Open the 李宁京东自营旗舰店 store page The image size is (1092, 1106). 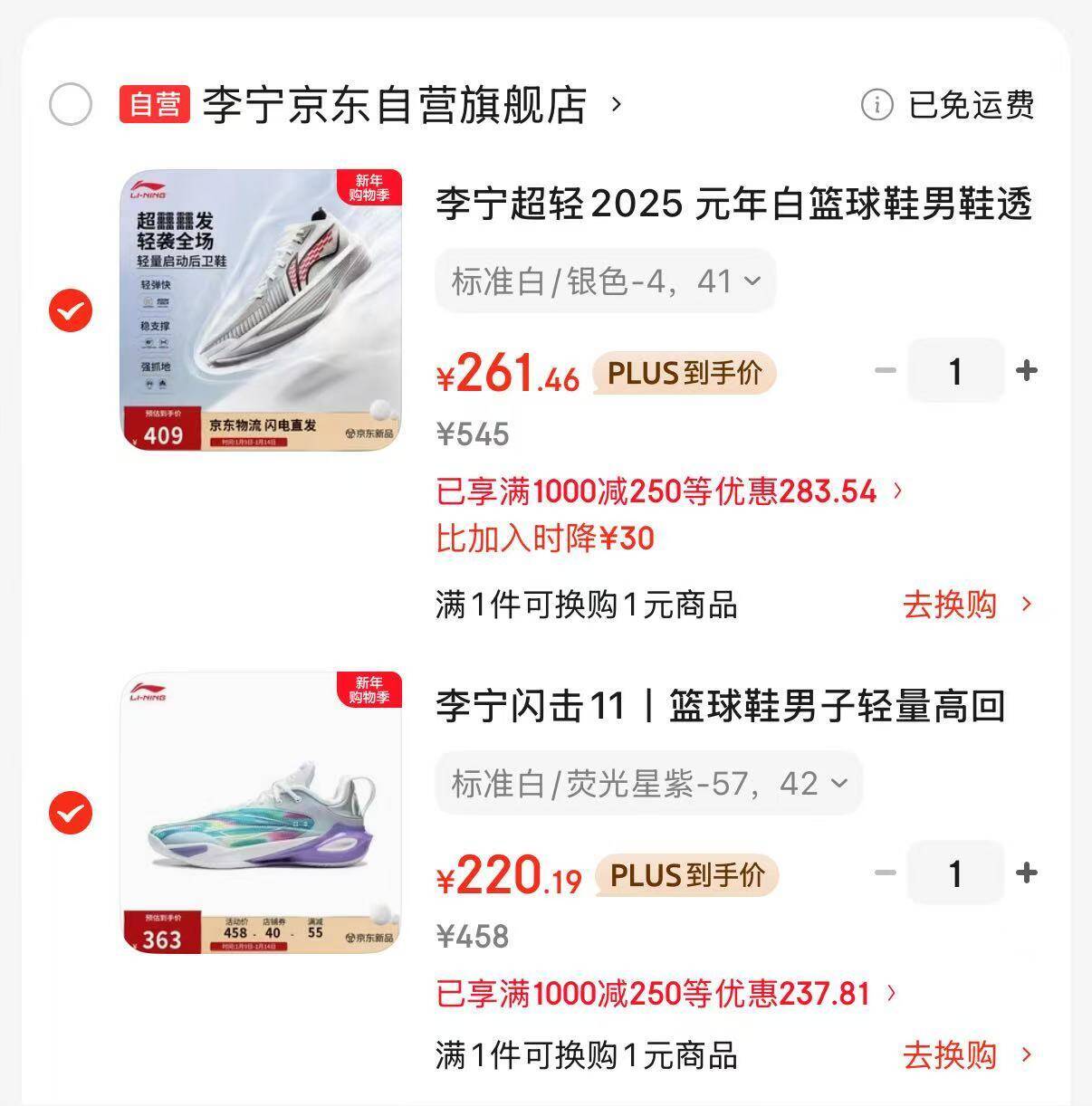point(394,104)
